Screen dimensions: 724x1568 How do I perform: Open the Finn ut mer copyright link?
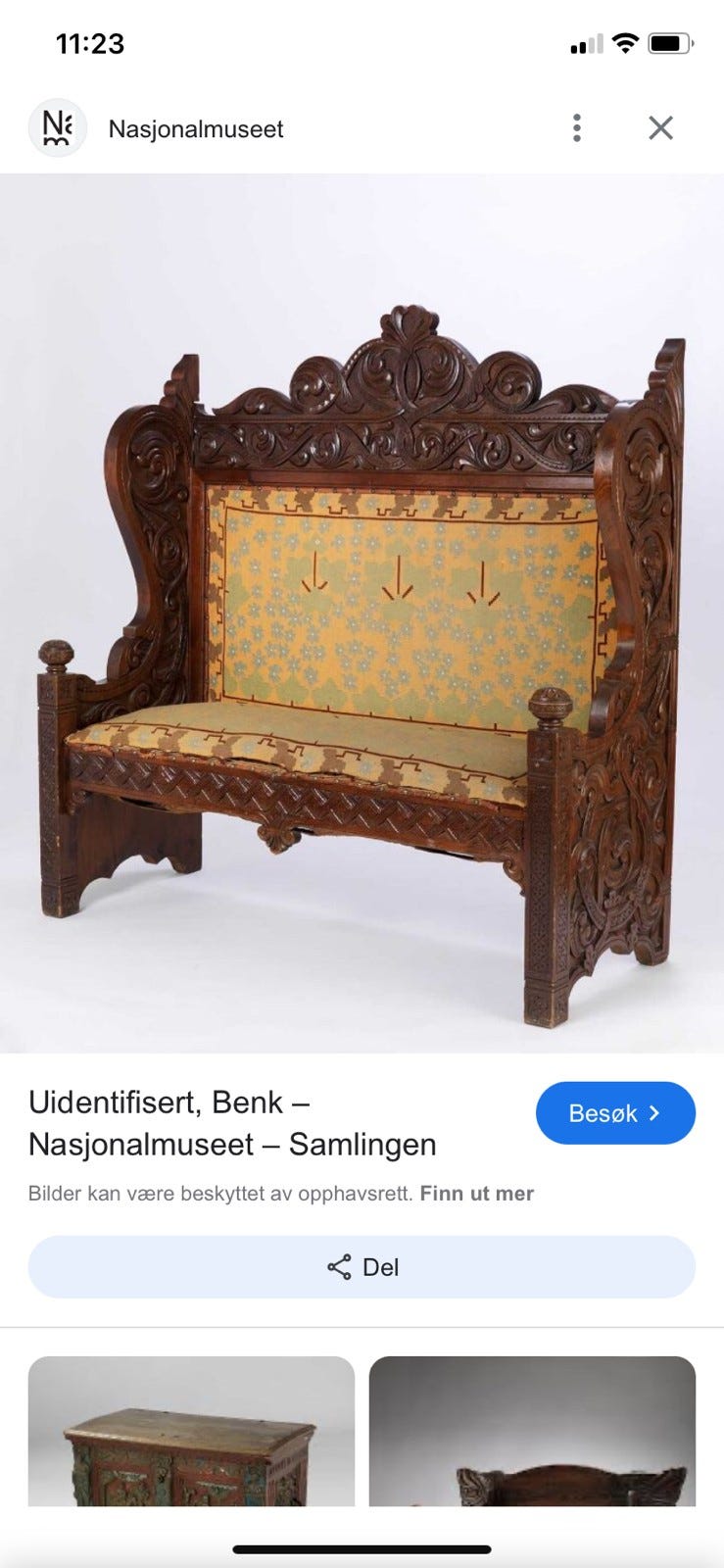pyautogui.click(x=477, y=1193)
